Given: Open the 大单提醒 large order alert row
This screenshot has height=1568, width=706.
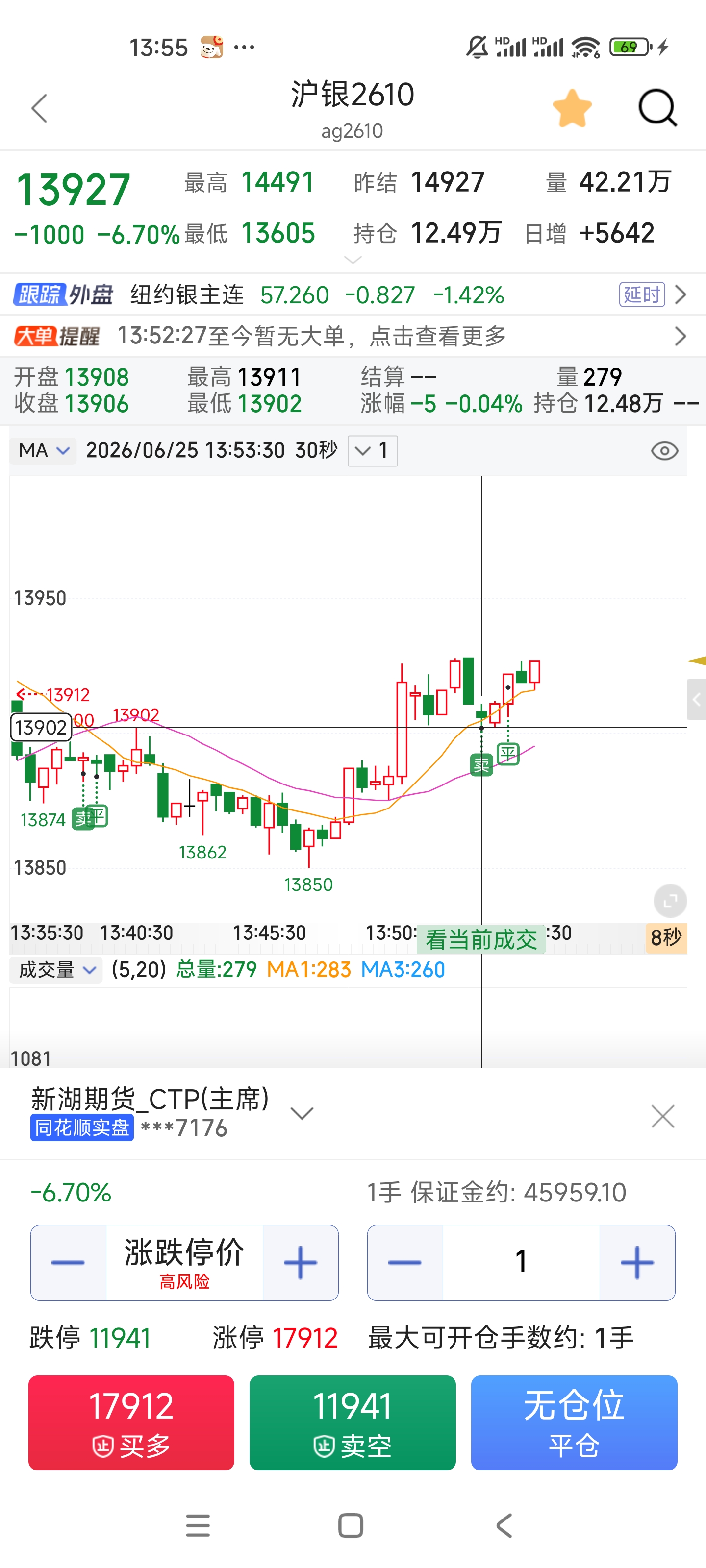Looking at the screenshot, I should point(353,335).
